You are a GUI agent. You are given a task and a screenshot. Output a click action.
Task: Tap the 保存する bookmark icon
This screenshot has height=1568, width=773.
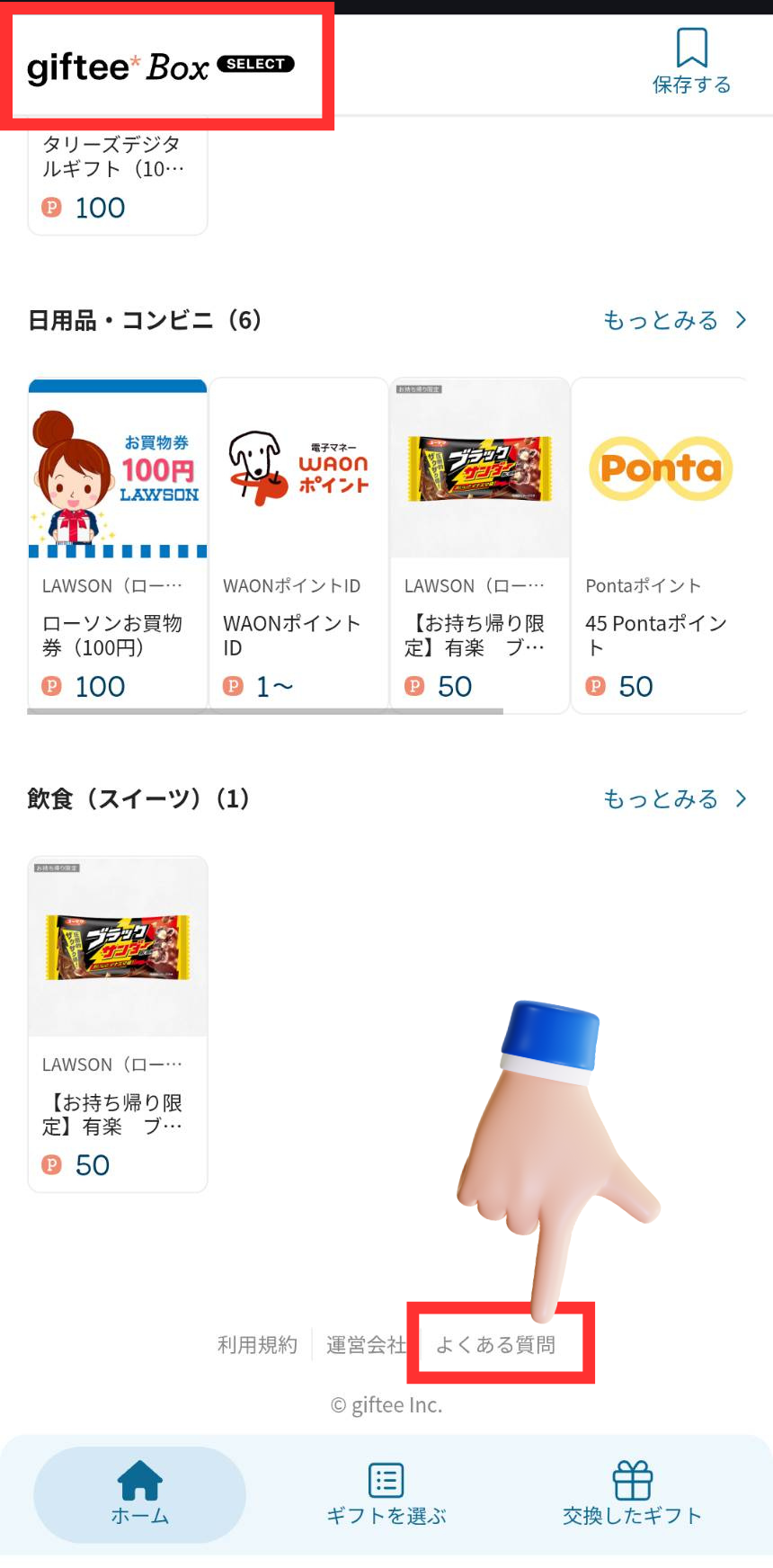pyautogui.click(x=691, y=61)
